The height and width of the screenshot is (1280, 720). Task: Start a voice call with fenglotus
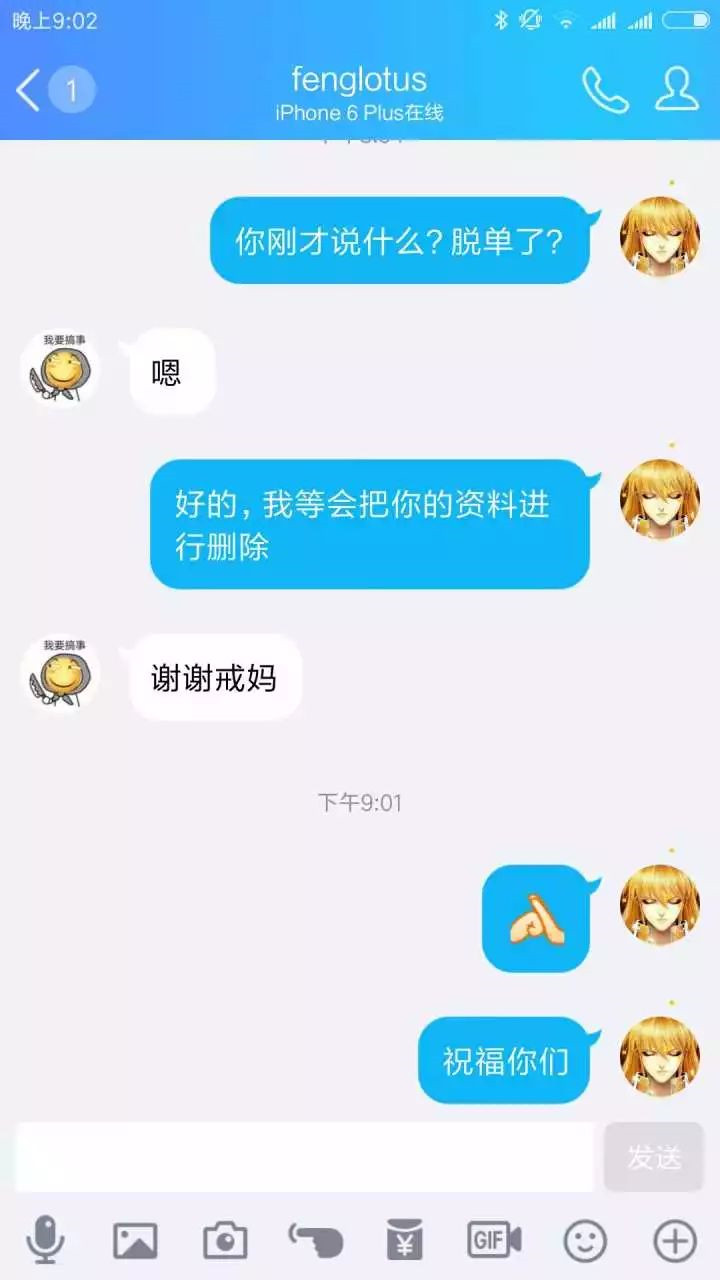(x=605, y=90)
